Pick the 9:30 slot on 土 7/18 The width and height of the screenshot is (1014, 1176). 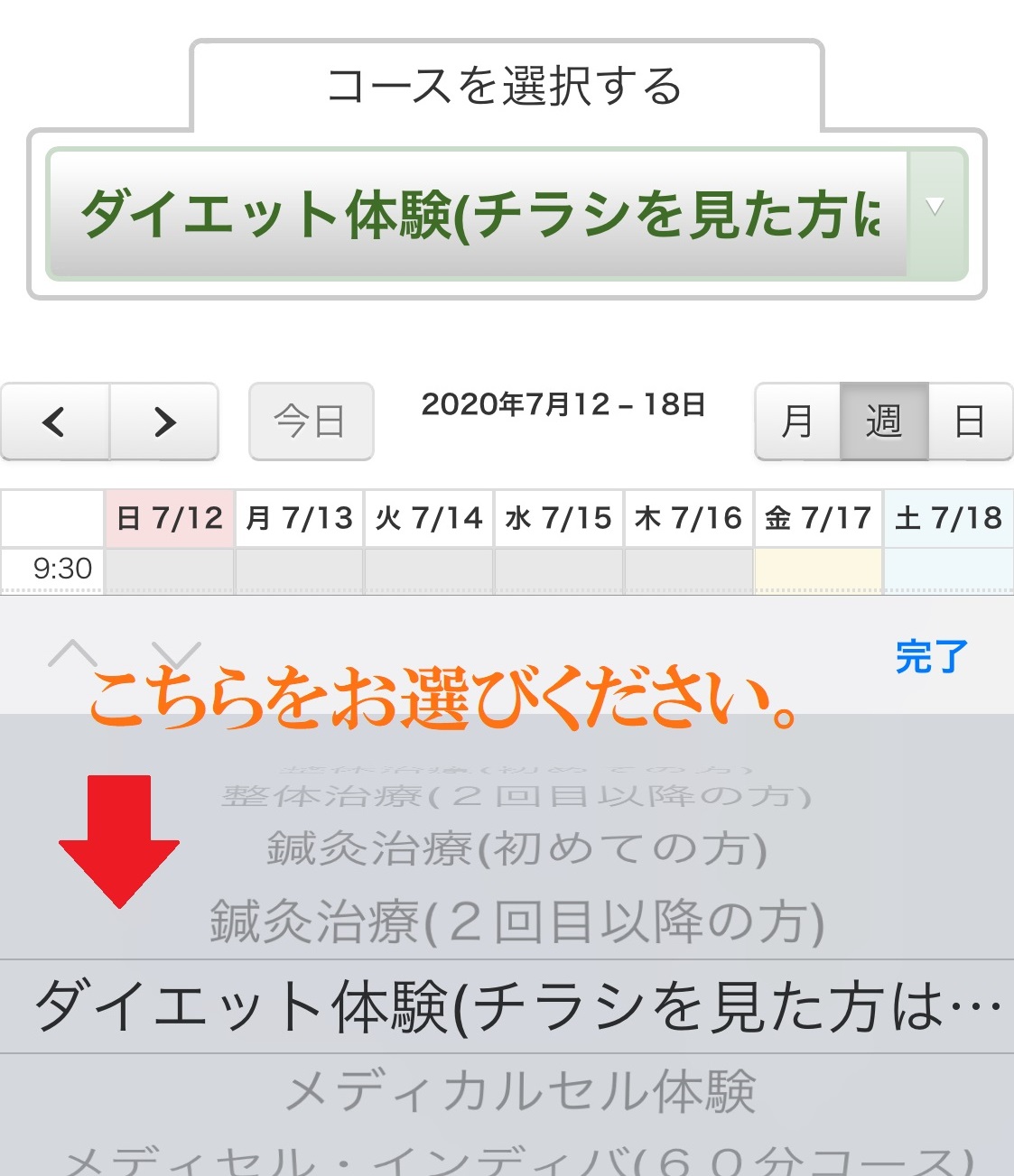pyautogui.click(x=948, y=569)
